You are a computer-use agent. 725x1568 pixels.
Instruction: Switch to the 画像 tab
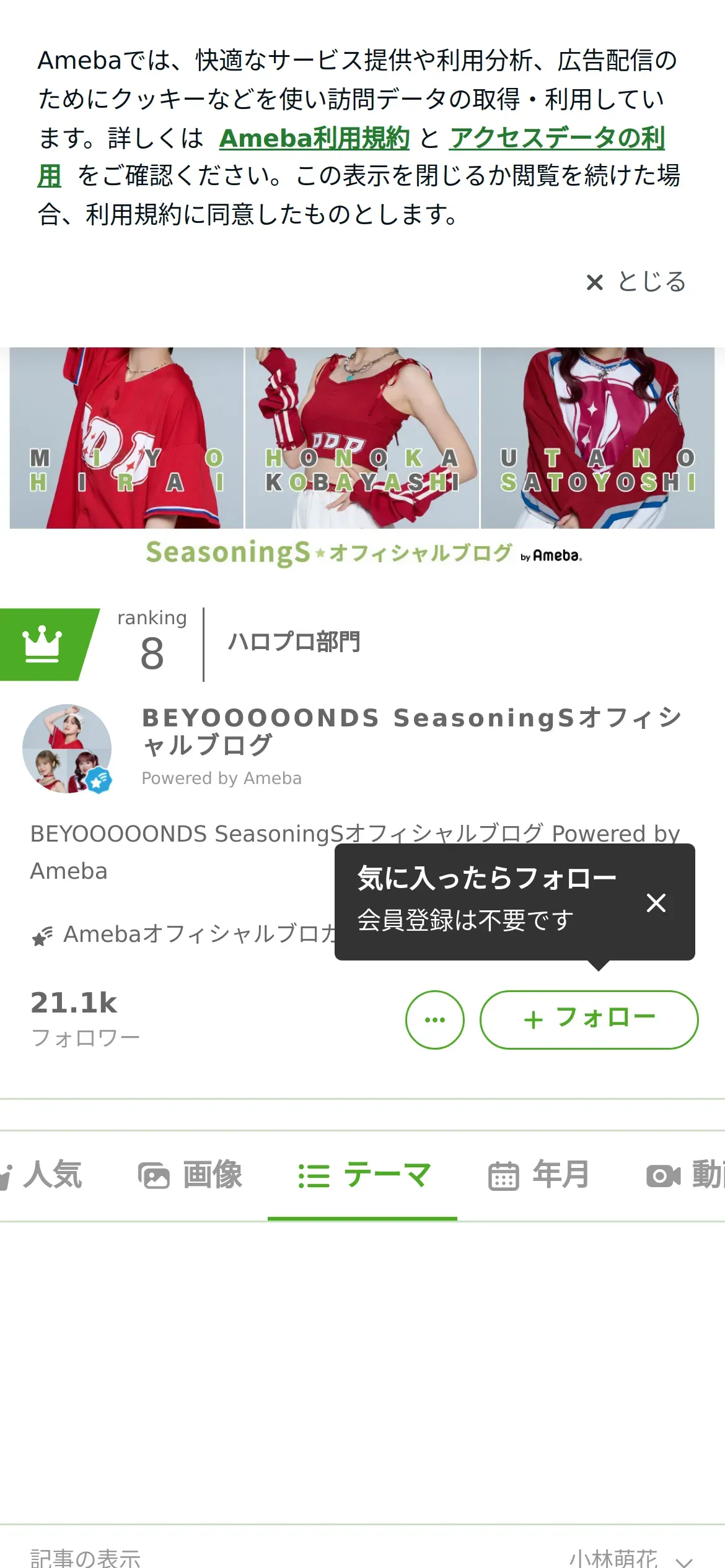coord(190,1175)
